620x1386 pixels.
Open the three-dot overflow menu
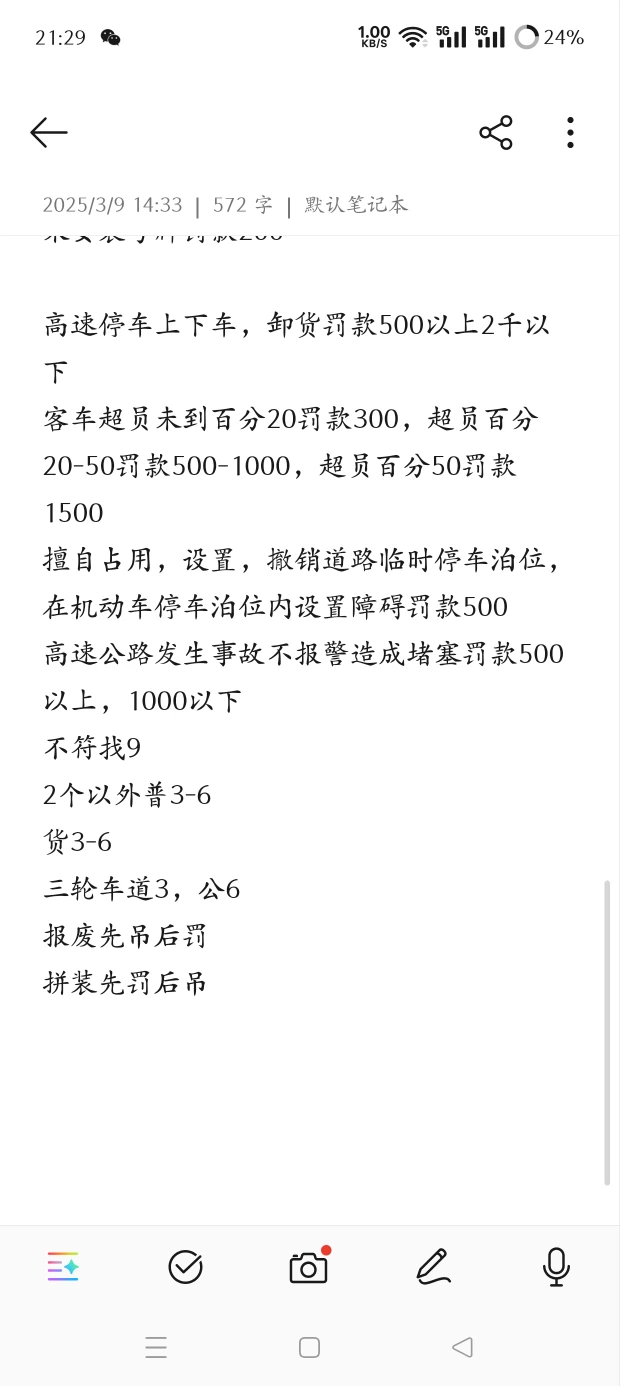[x=570, y=132]
